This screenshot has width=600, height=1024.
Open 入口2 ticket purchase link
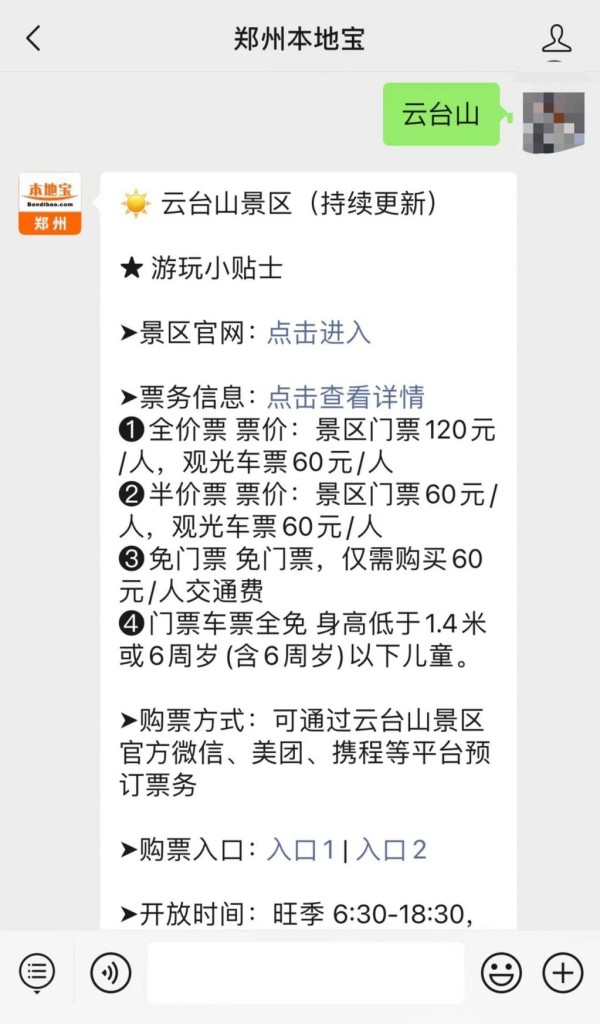391,850
